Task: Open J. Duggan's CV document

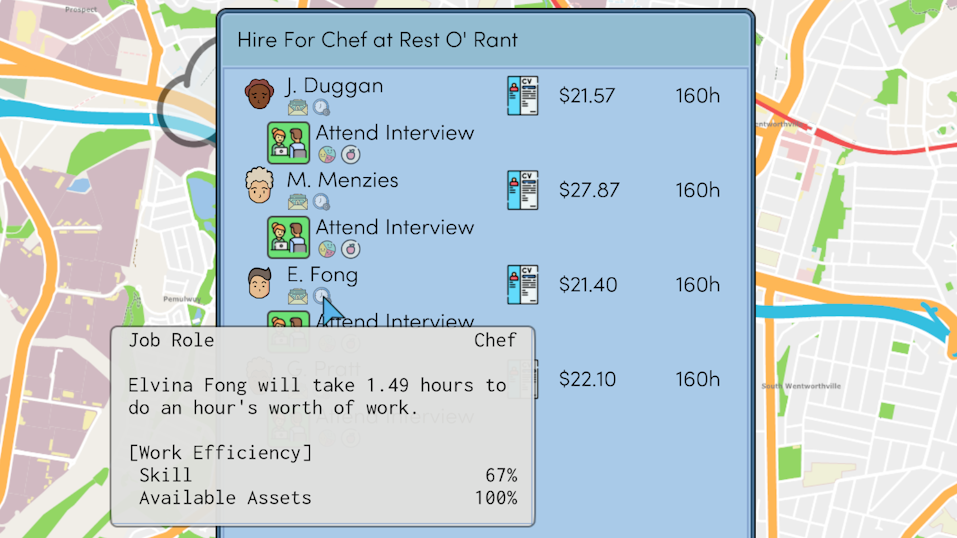Action: (x=522, y=96)
